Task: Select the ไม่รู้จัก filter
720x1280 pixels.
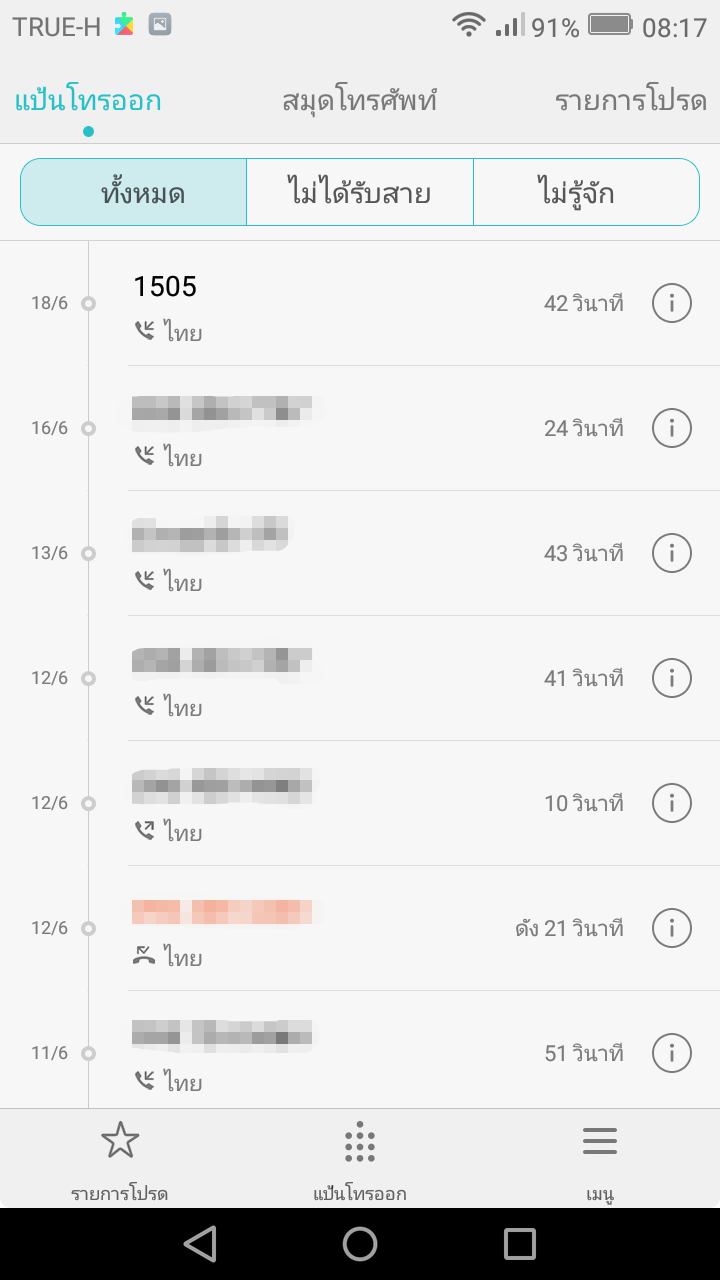Action: (x=586, y=192)
